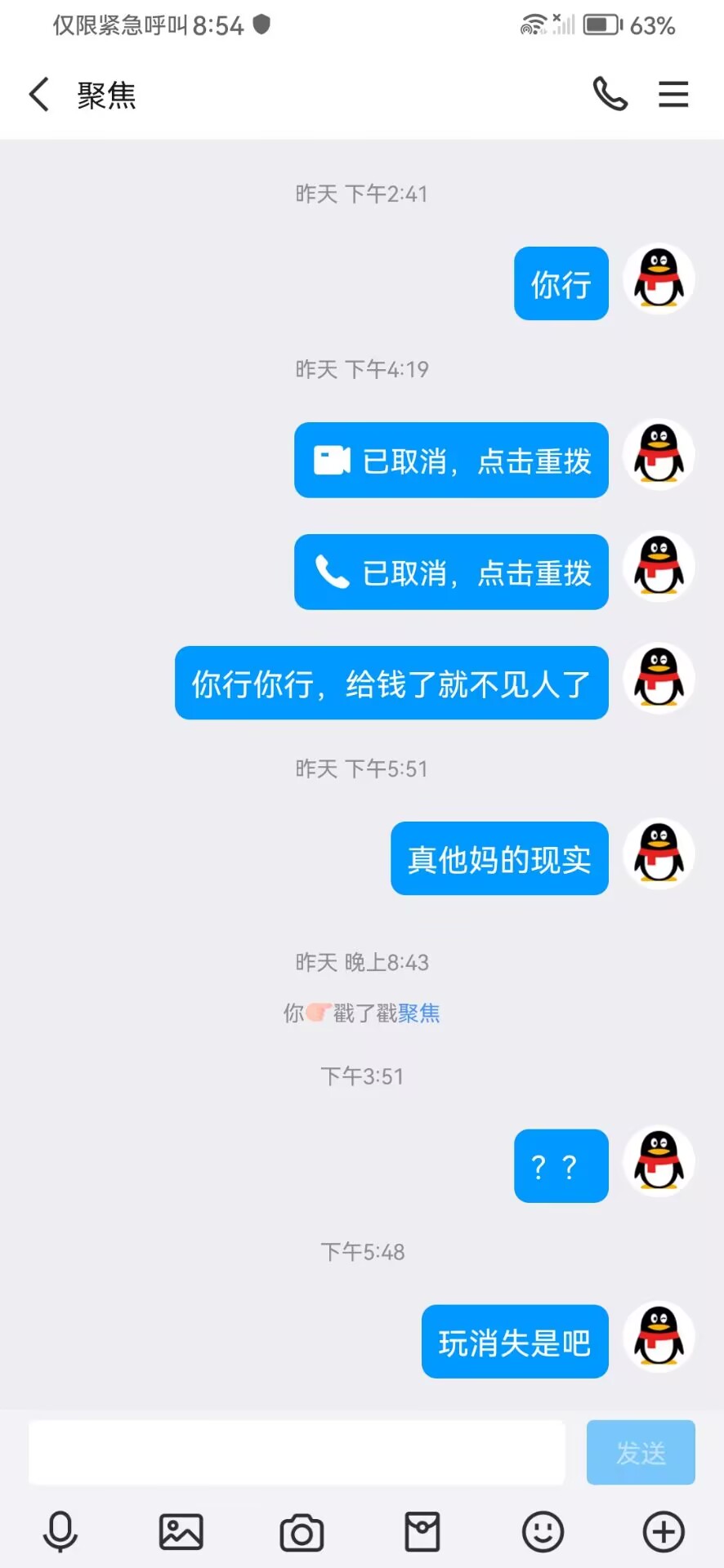Screen dimensions: 724x1568
Task: Tap the blue 聚焦 link in poke notice
Action: click(419, 1013)
